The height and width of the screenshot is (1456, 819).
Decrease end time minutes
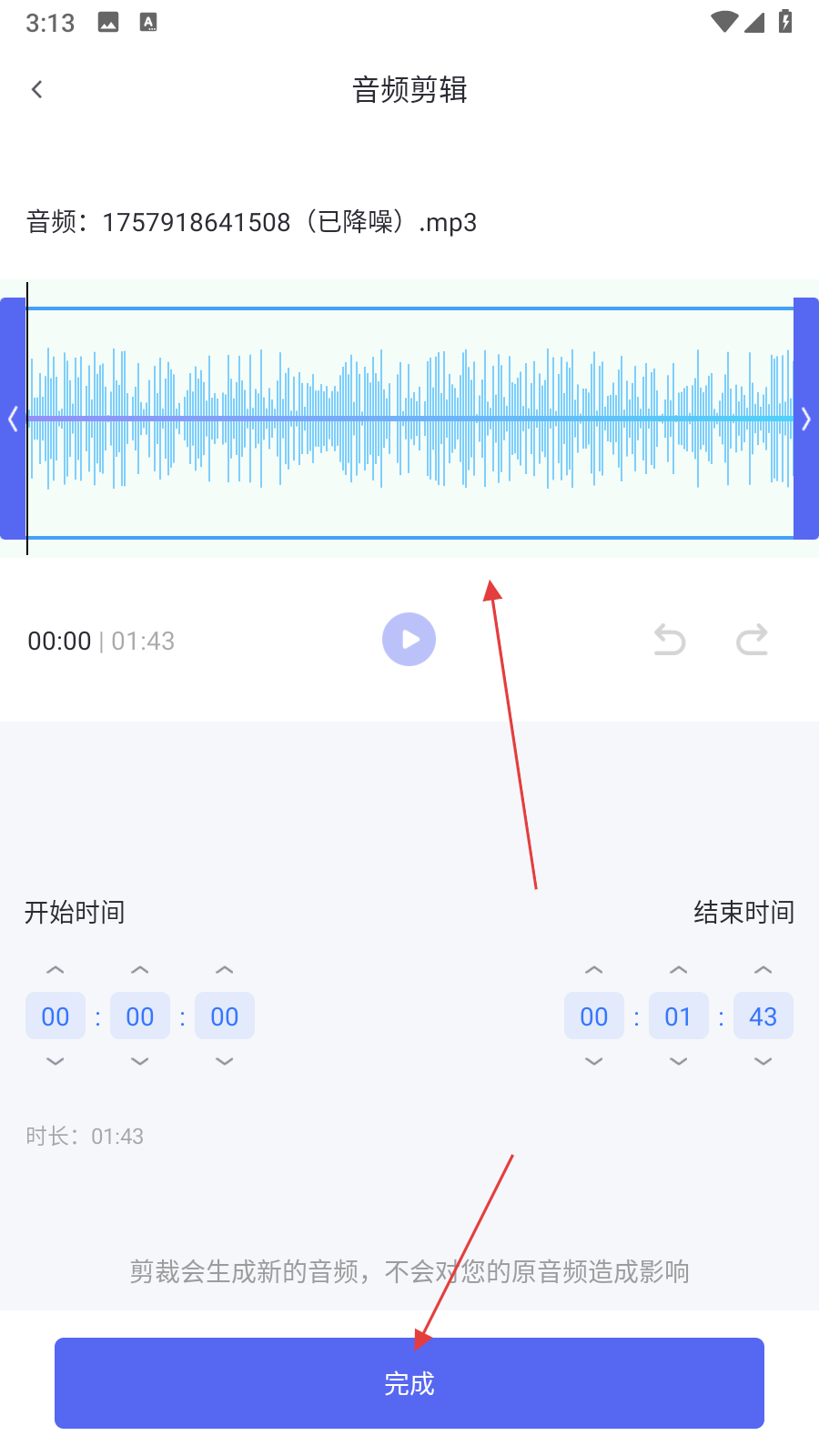(x=679, y=1061)
